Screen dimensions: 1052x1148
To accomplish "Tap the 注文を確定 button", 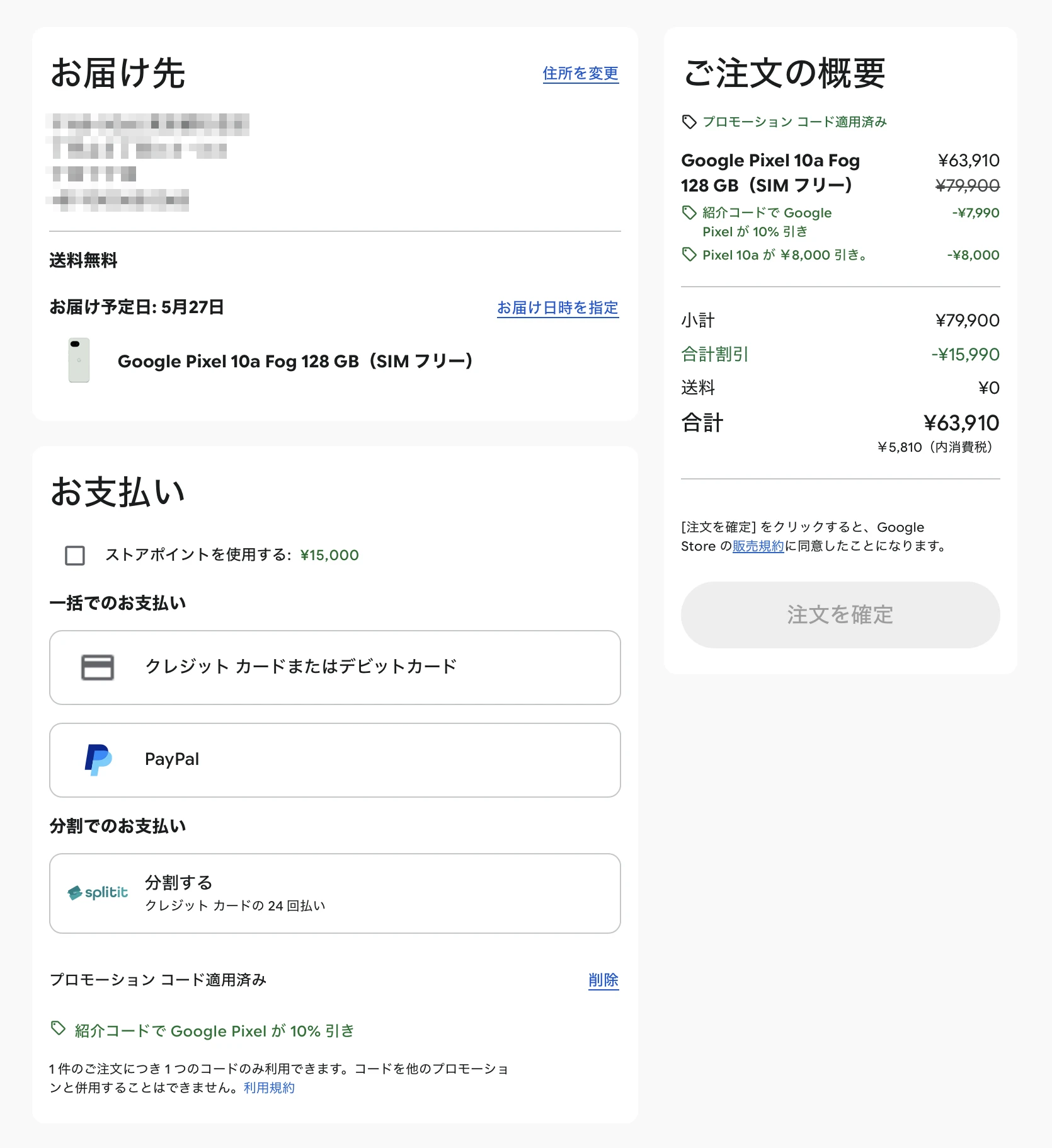I will [x=840, y=615].
